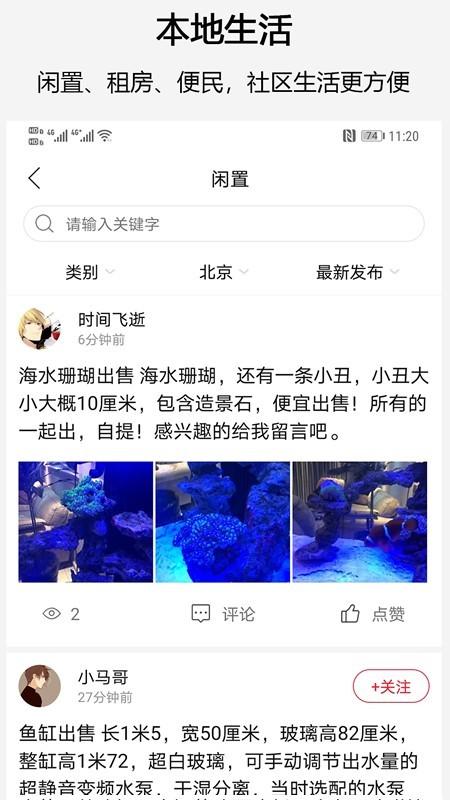Expand the 最新发布 sort dropdown
The height and width of the screenshot is (800, 450).
357,272
